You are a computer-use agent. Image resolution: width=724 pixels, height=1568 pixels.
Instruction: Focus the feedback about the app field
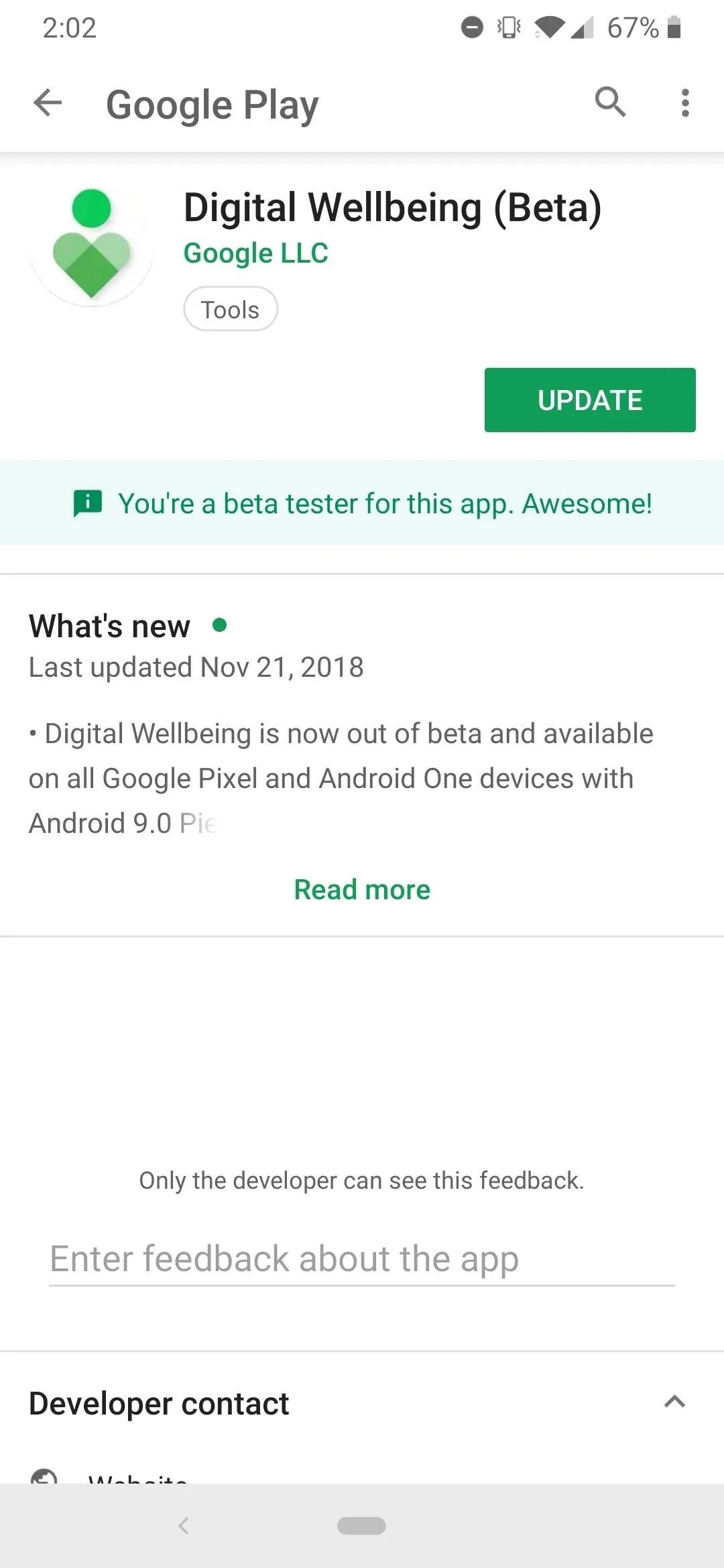362,1259
